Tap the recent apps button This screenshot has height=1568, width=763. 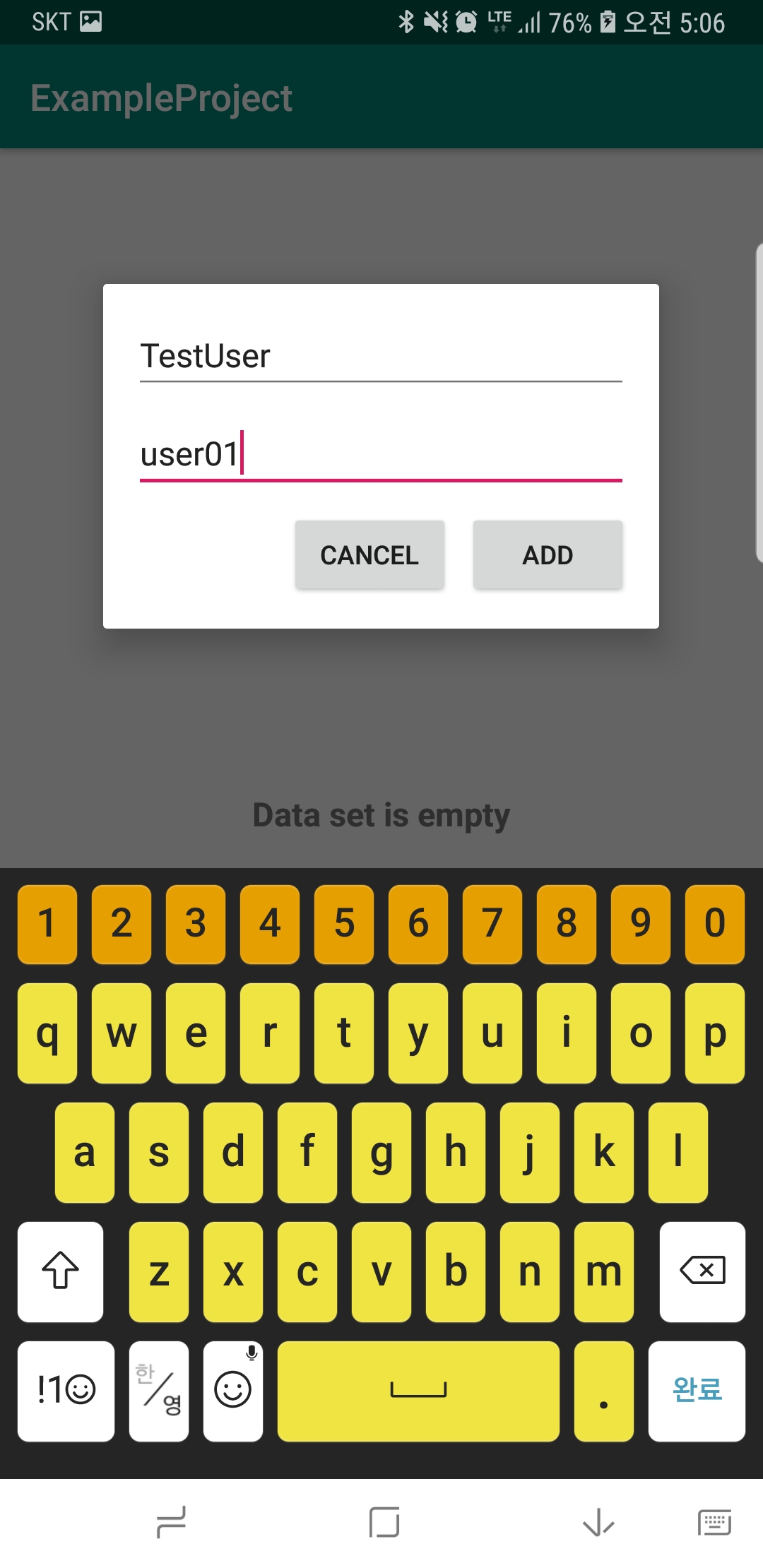pyautogui.click(x=170, y=1522)
